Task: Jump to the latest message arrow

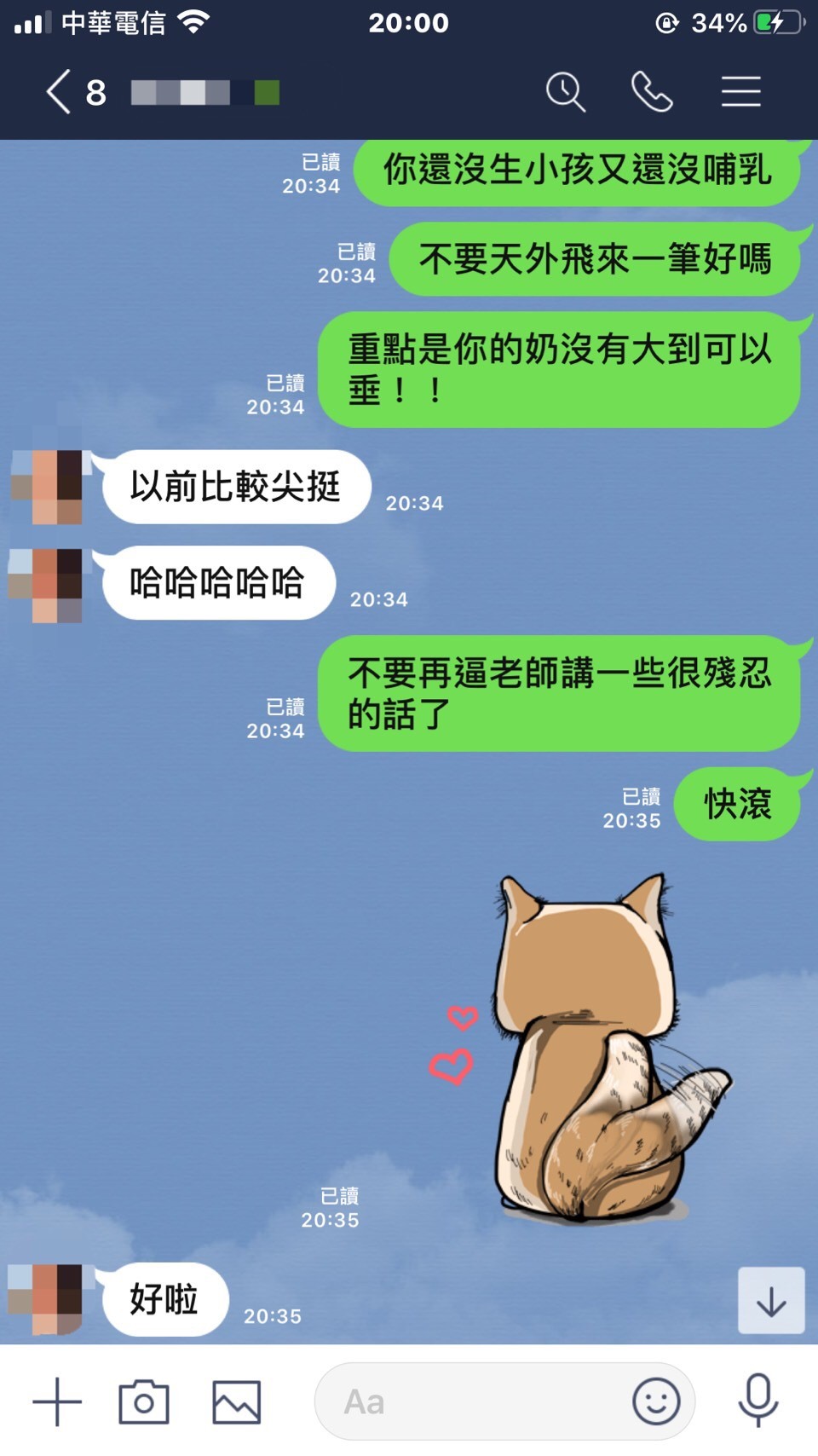Action: [x=771, y=1301]
